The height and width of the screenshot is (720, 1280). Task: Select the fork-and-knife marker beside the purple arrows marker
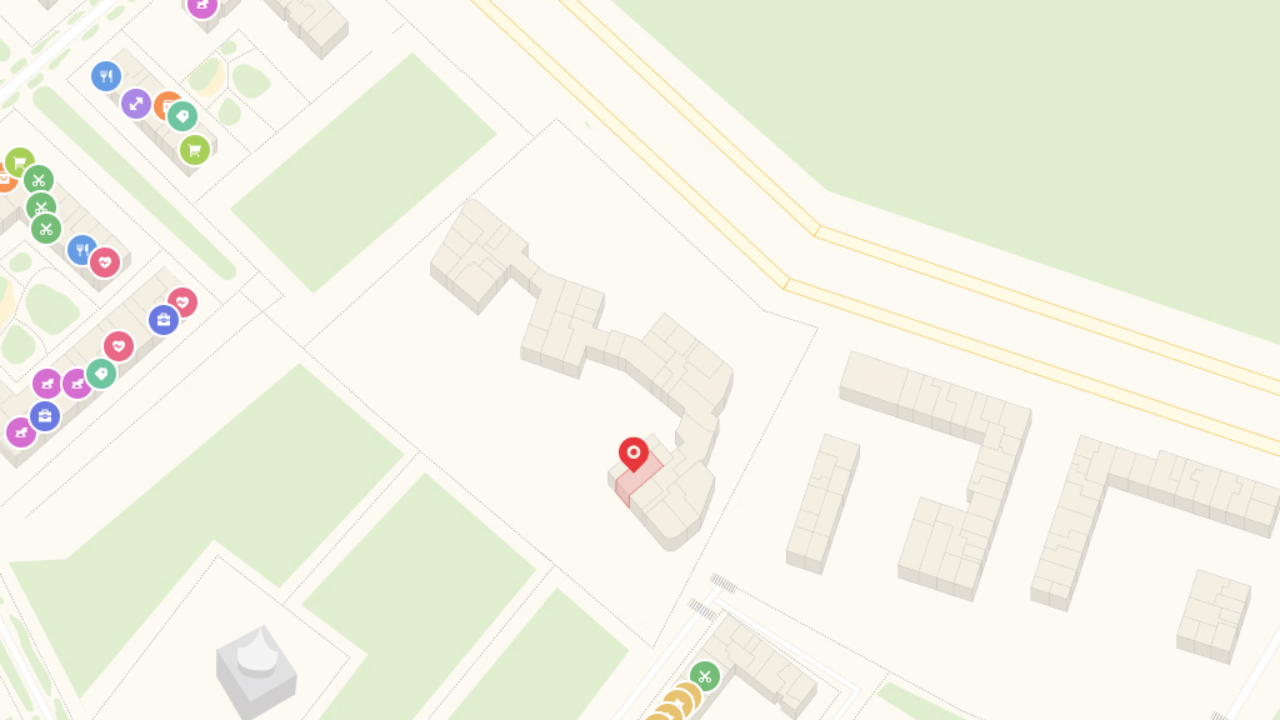106,76
